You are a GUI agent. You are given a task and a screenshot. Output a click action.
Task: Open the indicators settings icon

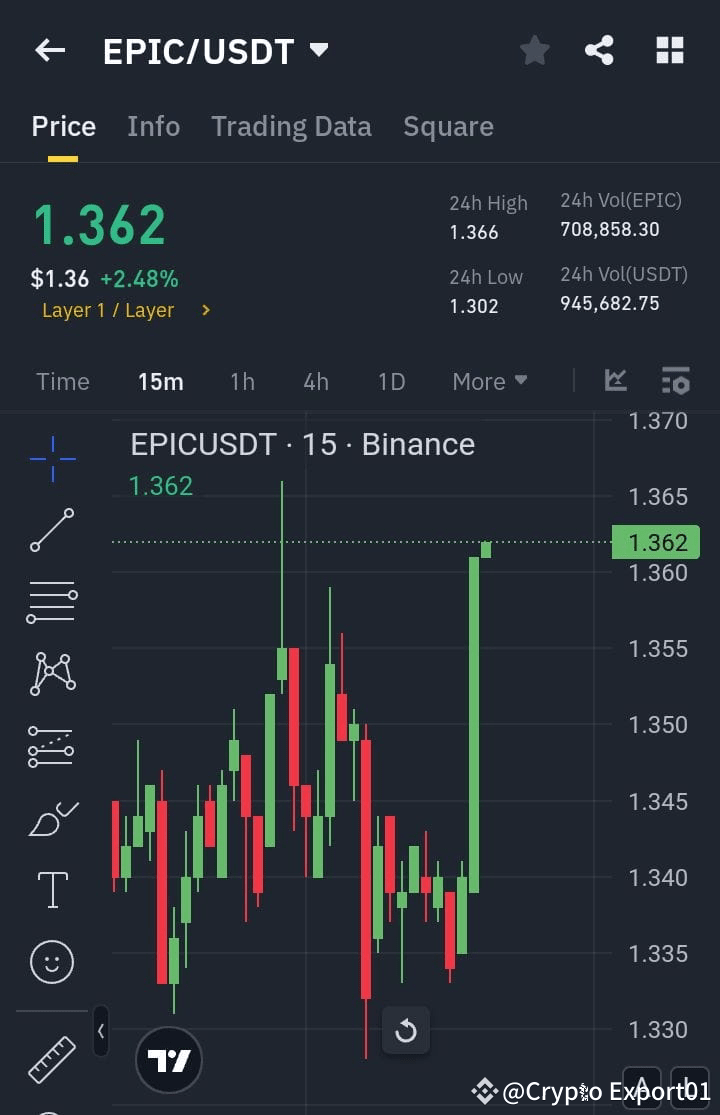pyautogui.click(x=675, y=381)
